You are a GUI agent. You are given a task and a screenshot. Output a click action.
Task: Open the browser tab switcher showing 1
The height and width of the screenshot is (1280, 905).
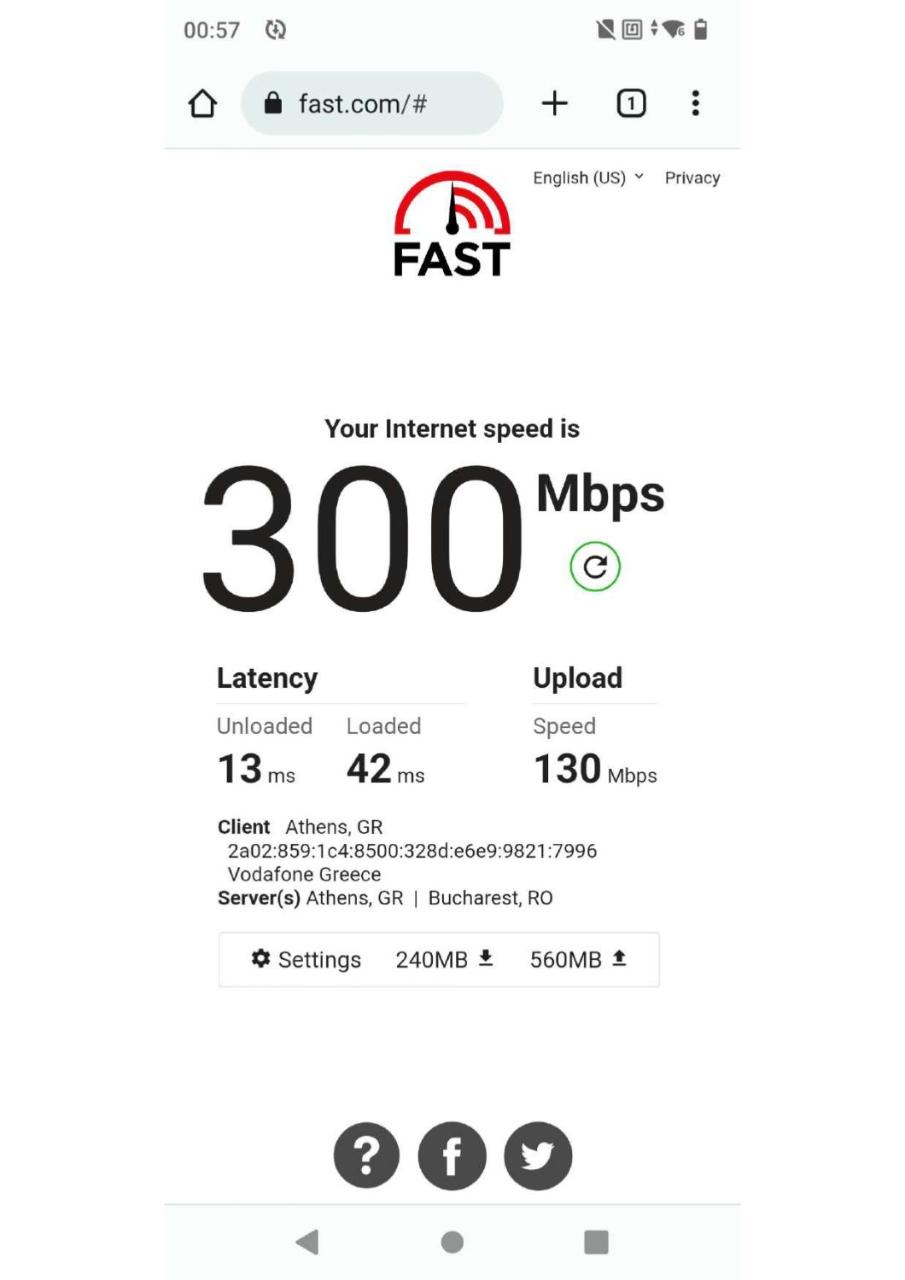point(631,103)
